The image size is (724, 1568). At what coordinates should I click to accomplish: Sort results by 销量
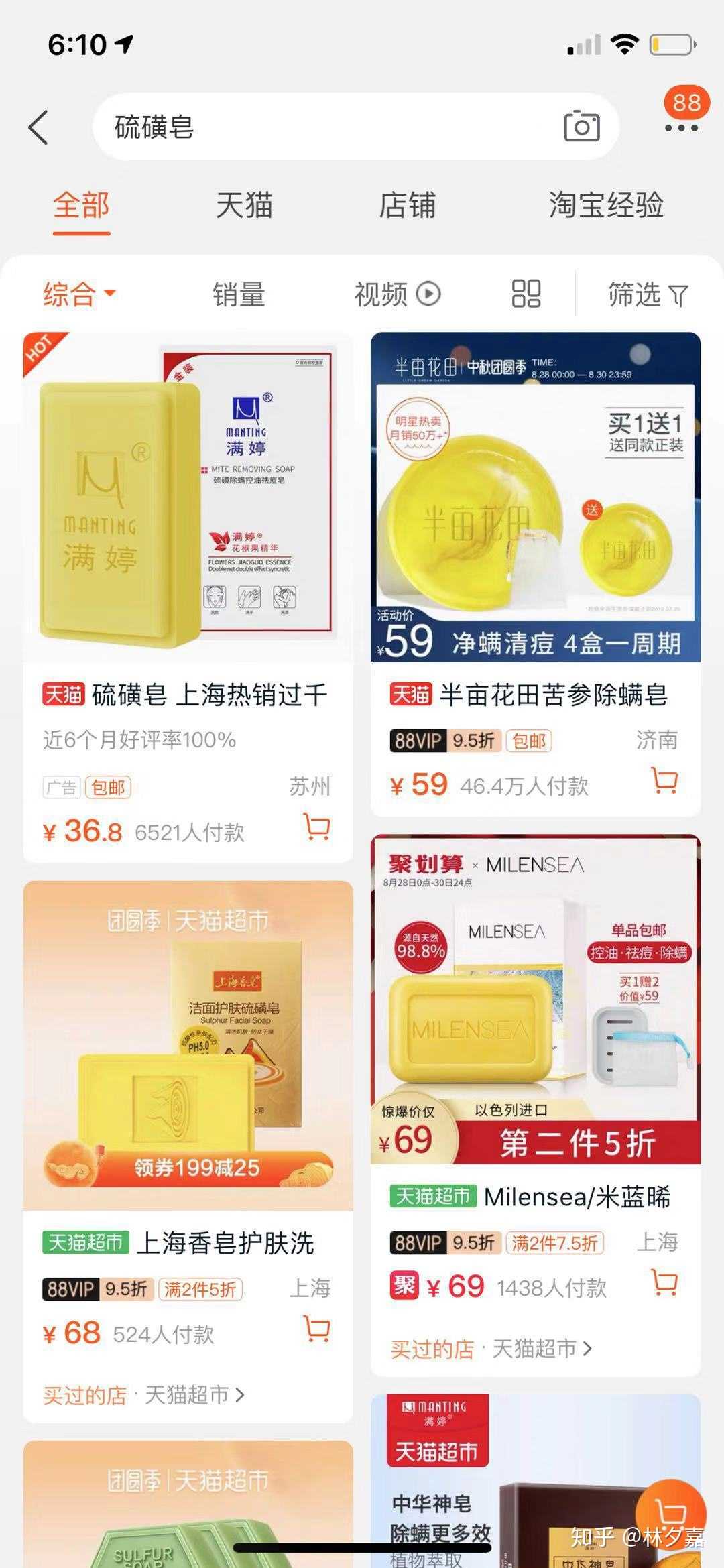click(x=239, y=294)
